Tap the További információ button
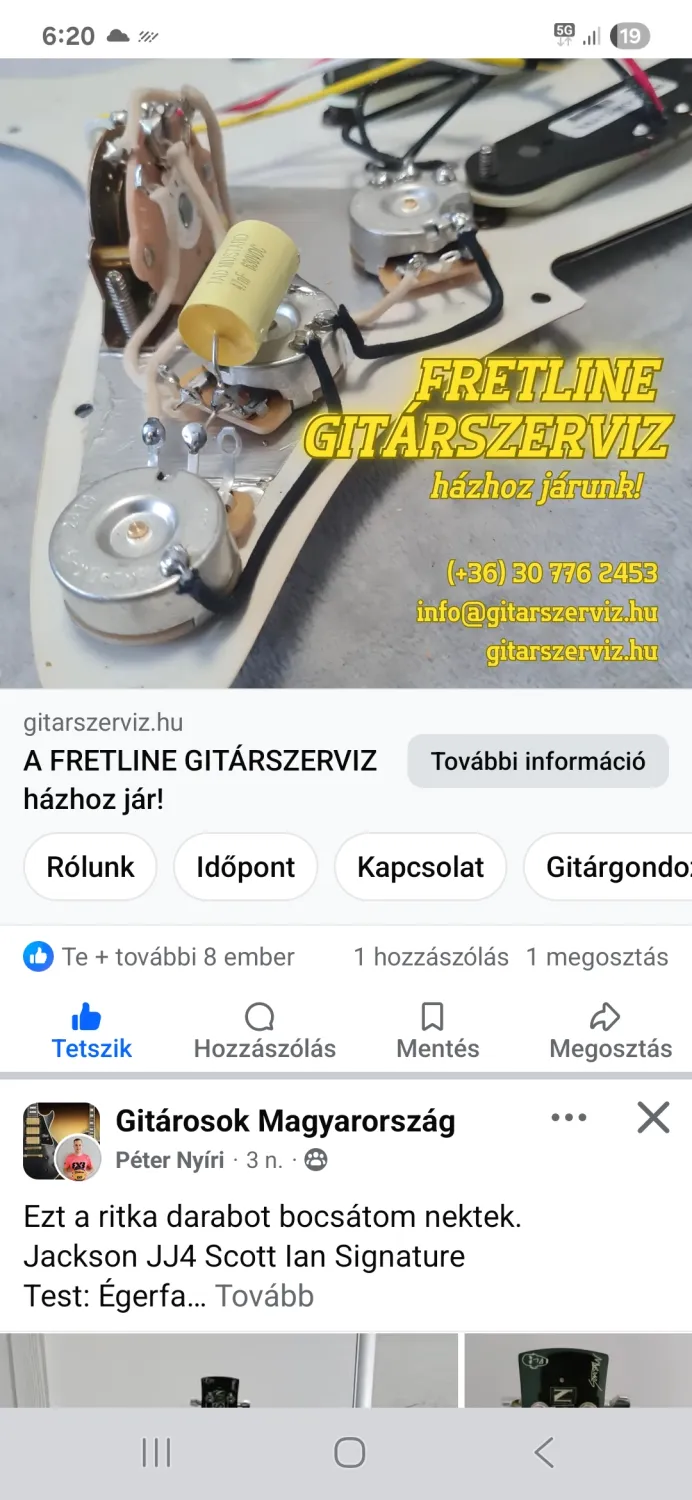 pos(538,761)
